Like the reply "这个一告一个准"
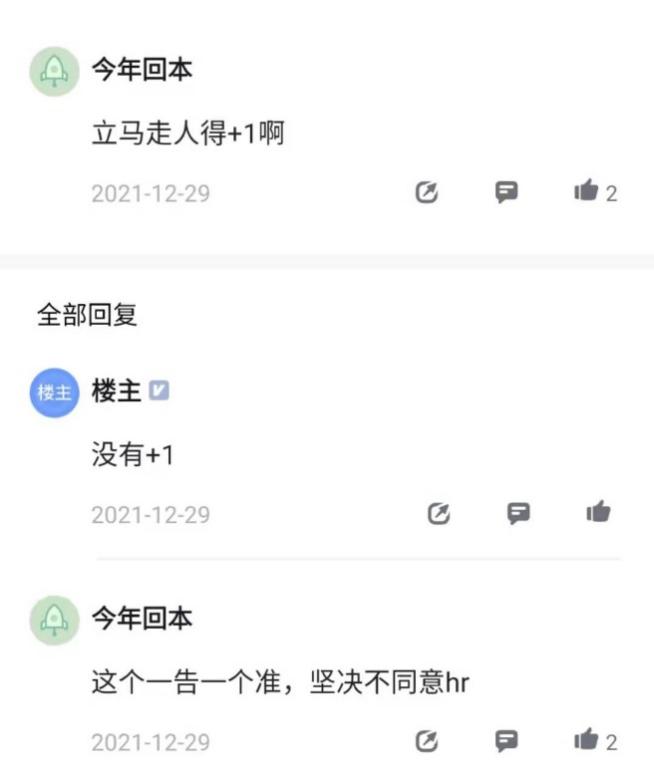 586,741
